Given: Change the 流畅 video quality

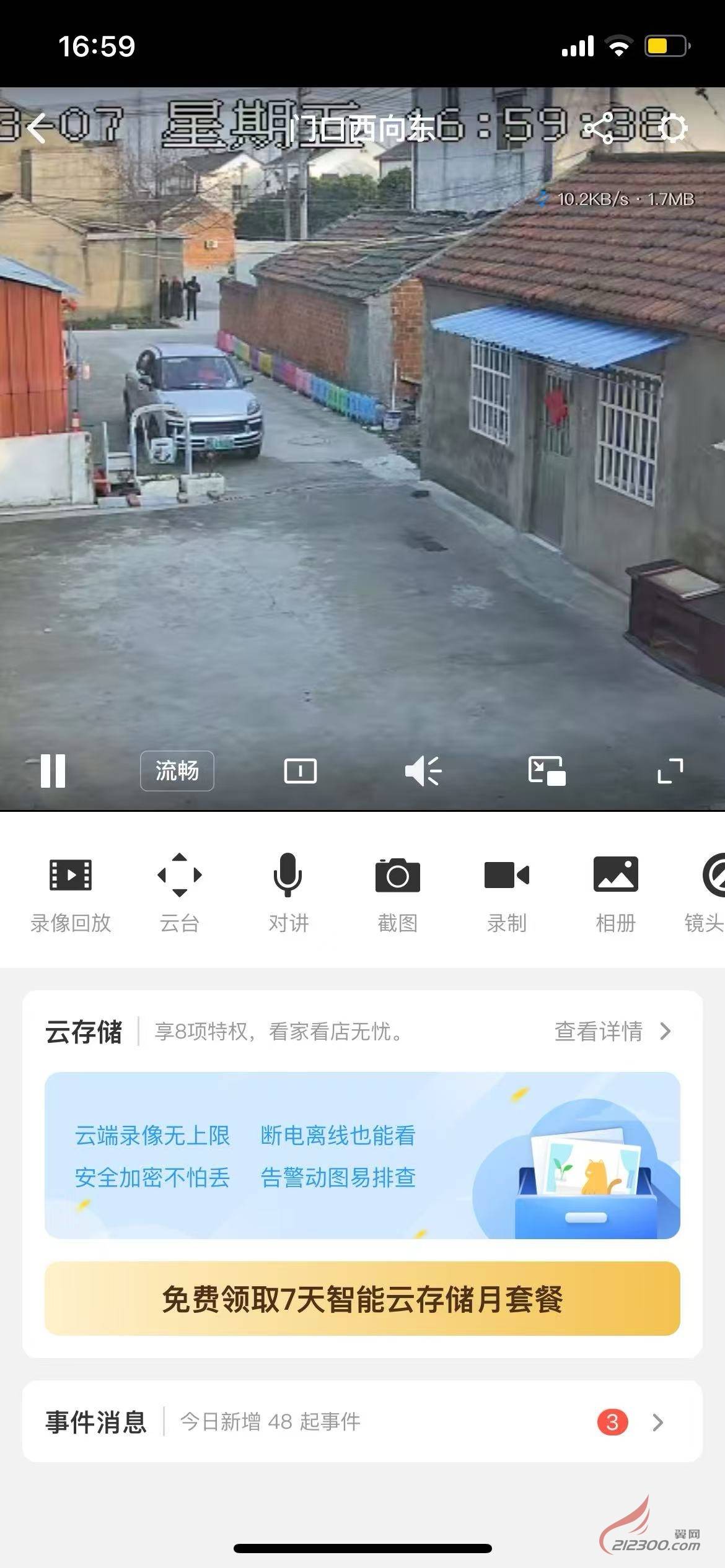Looking at the screenshot, I should (x=177, y=771).
